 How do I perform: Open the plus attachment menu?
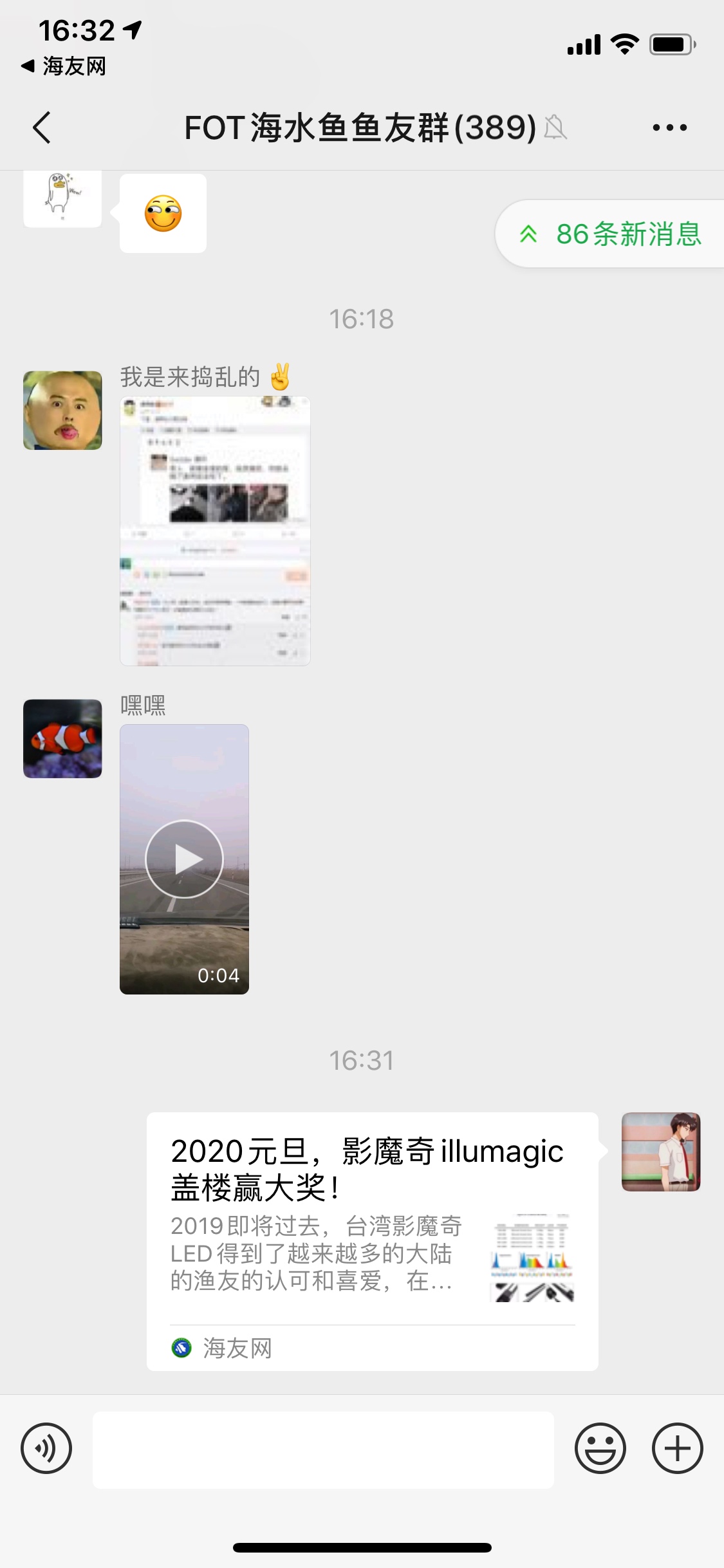tap(677, 1449)
